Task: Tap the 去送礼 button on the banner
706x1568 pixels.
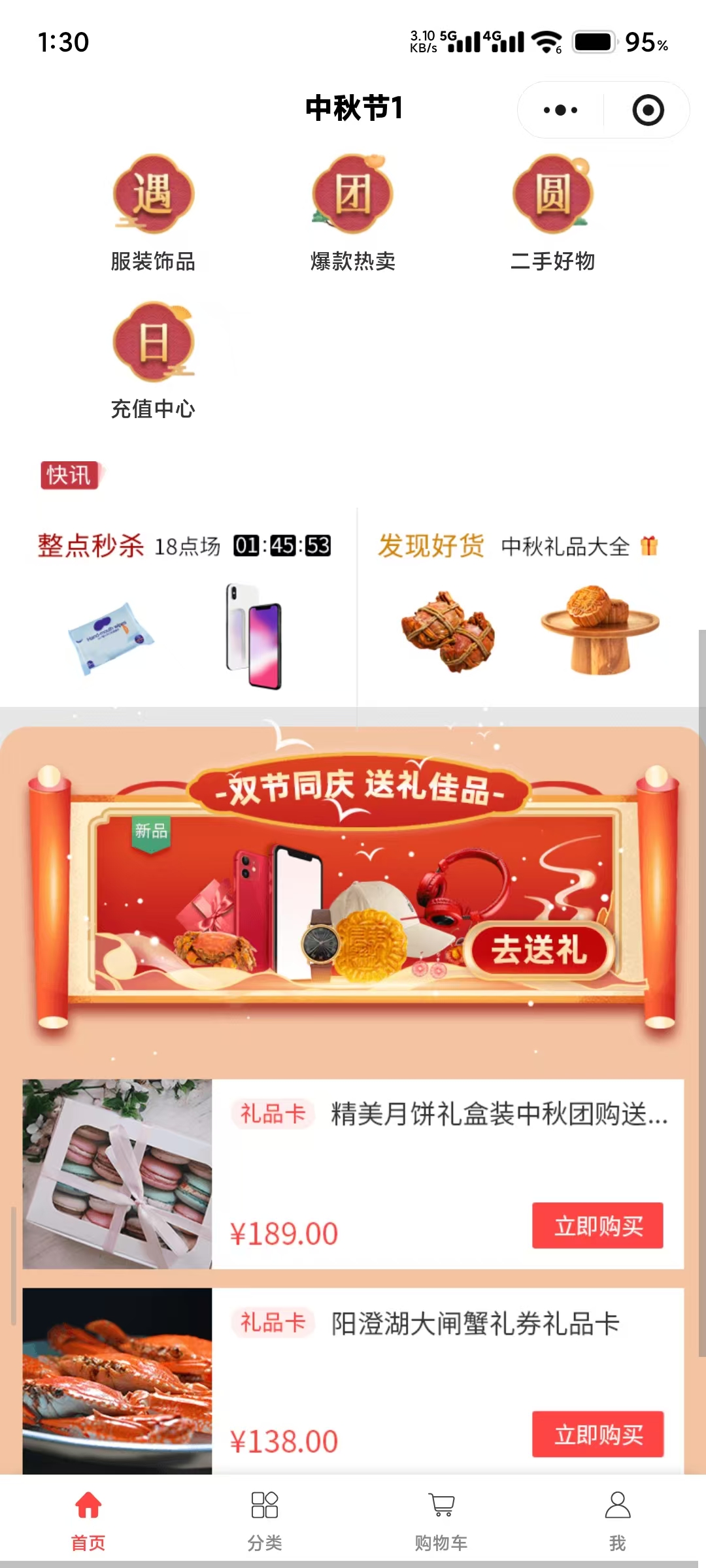Action: (x=540, y=949)
